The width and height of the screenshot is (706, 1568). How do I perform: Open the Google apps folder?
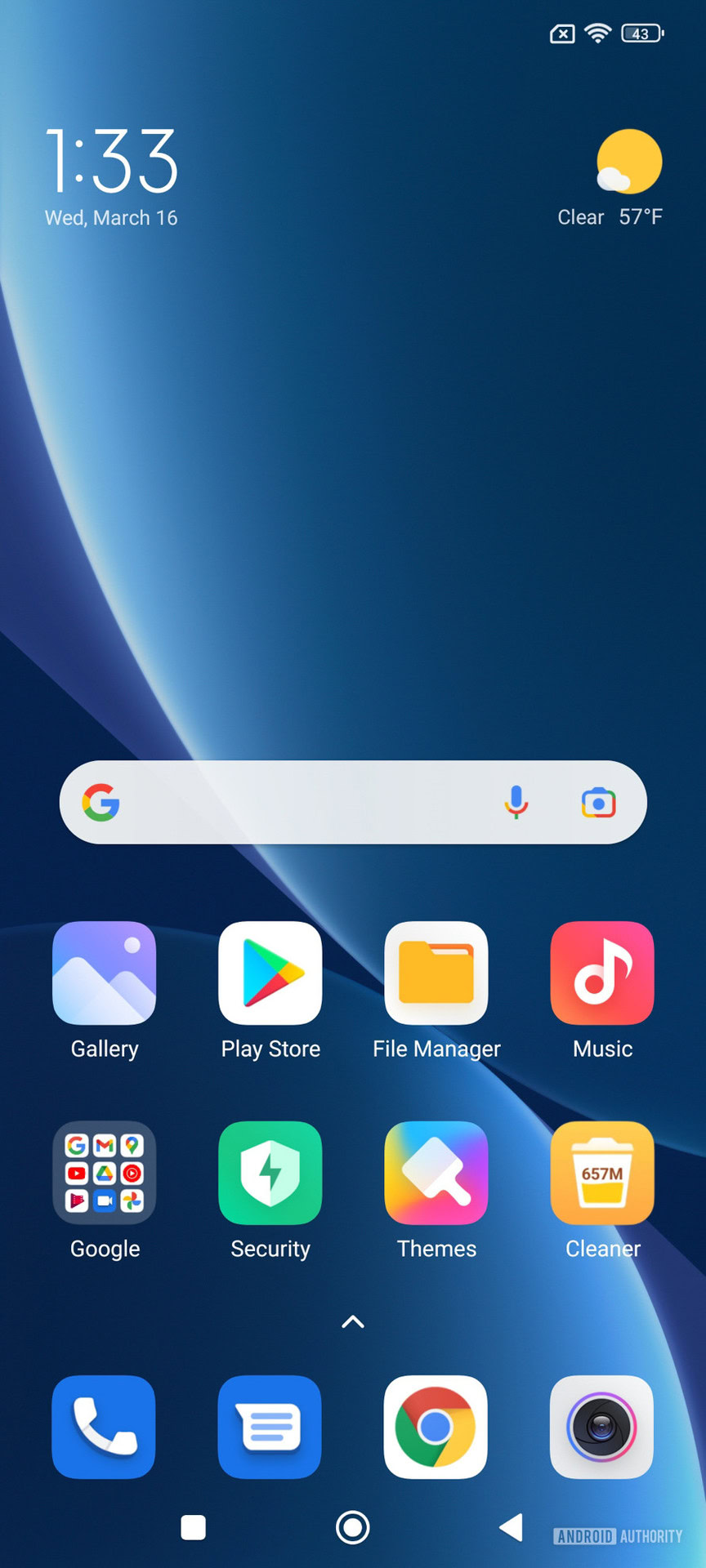point(104,1173)
